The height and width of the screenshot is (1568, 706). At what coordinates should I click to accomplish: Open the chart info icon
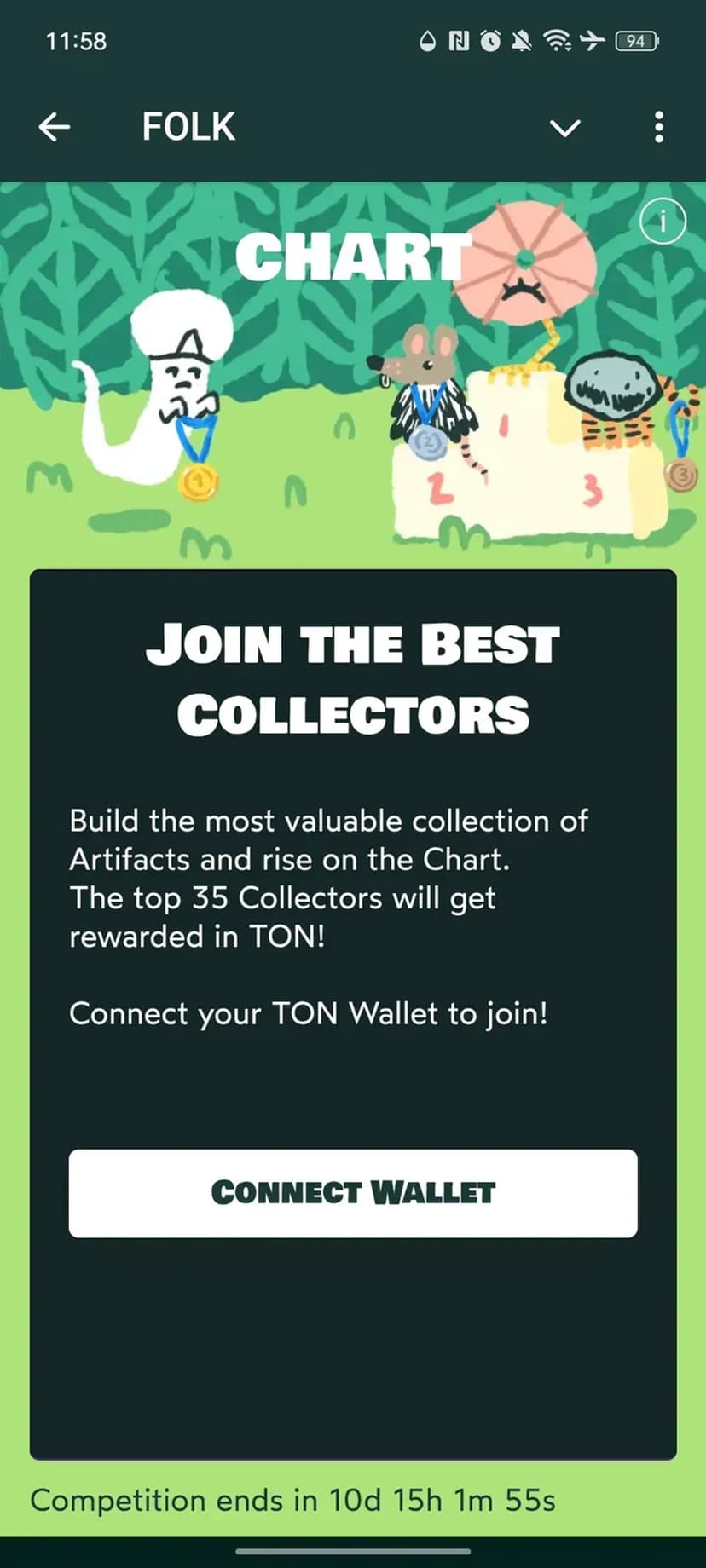tap(663, 222)
